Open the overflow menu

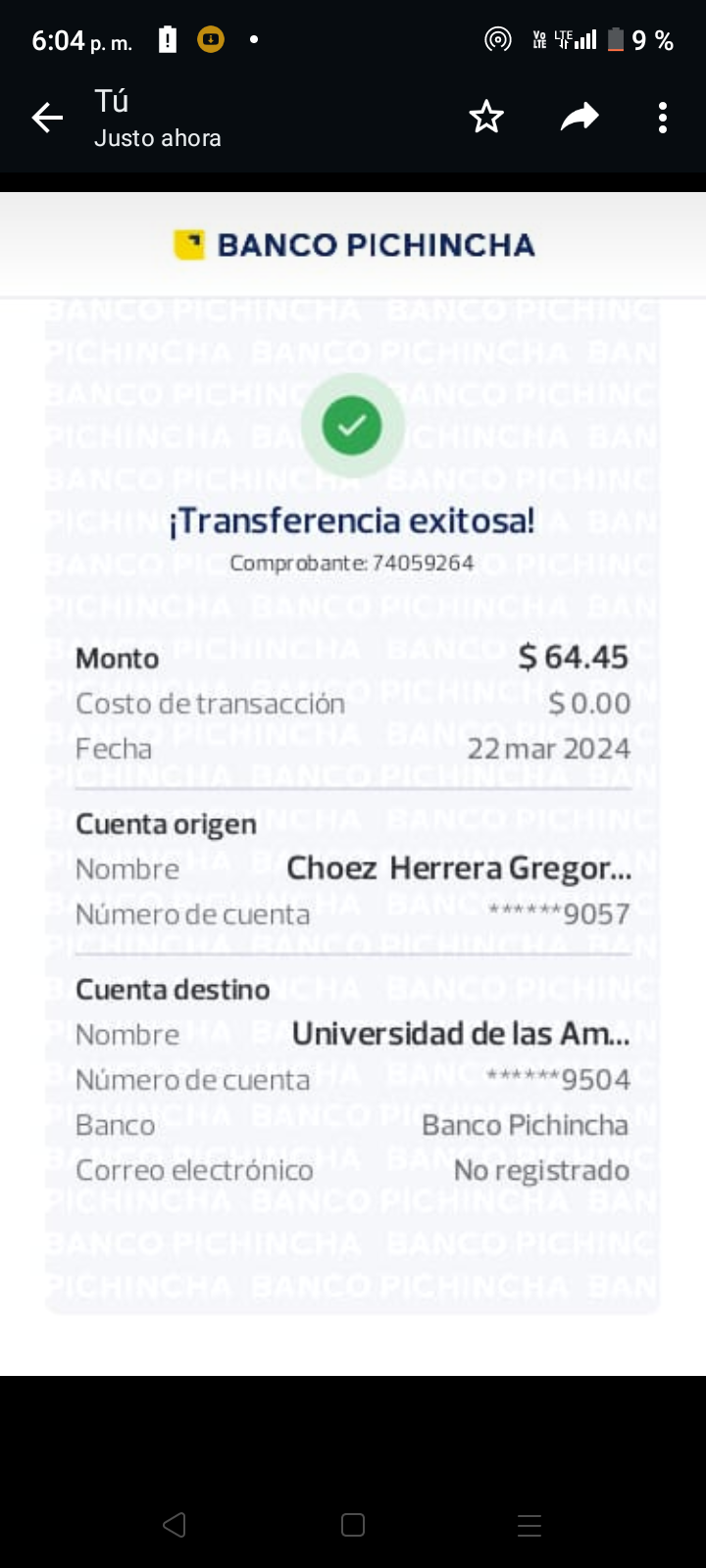[x=663, y=118]
